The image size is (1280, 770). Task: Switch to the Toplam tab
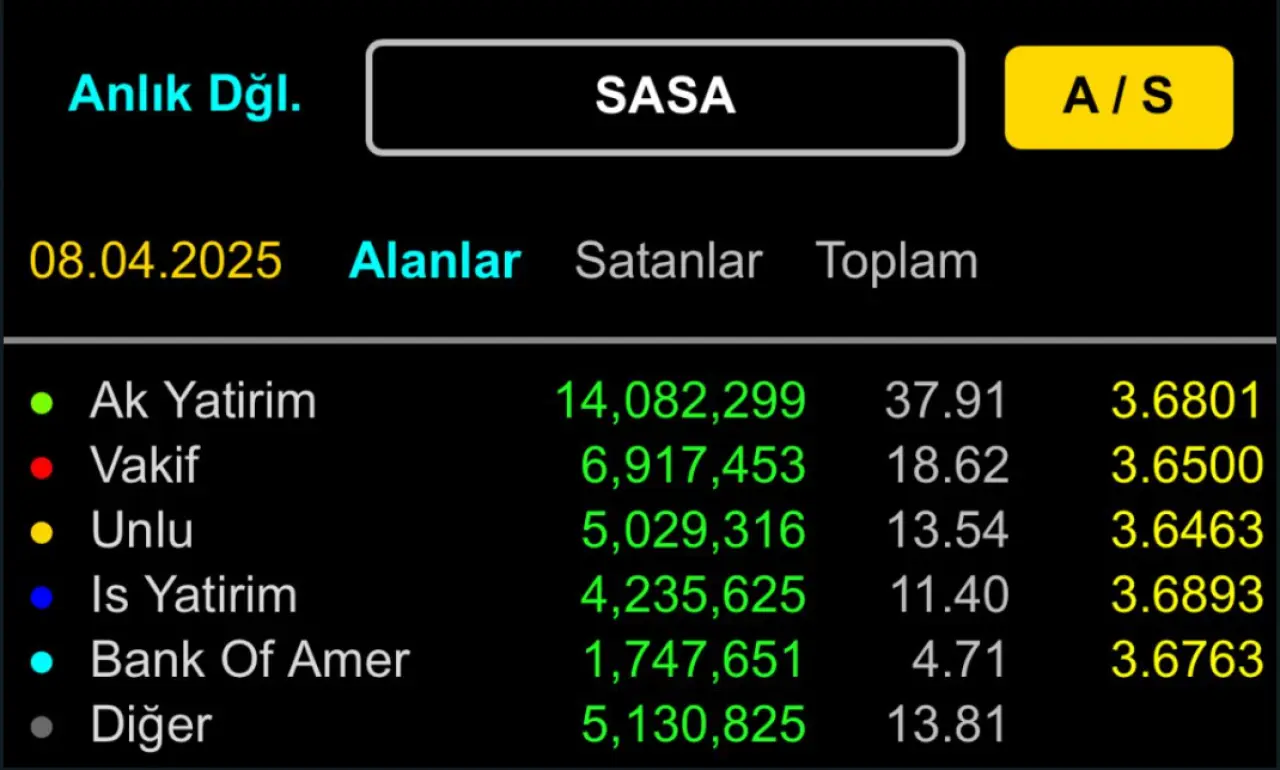coord(896,261)
